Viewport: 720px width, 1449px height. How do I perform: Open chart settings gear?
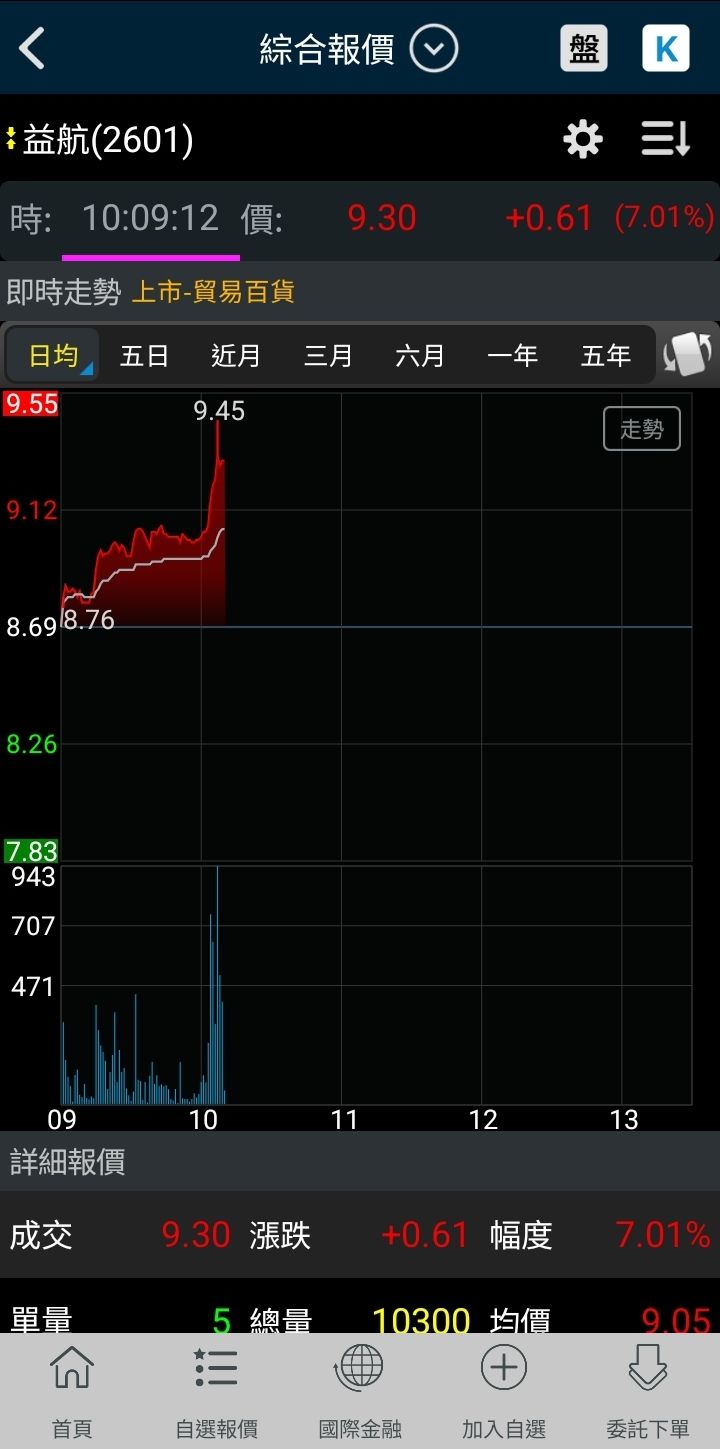coord(583,140)
